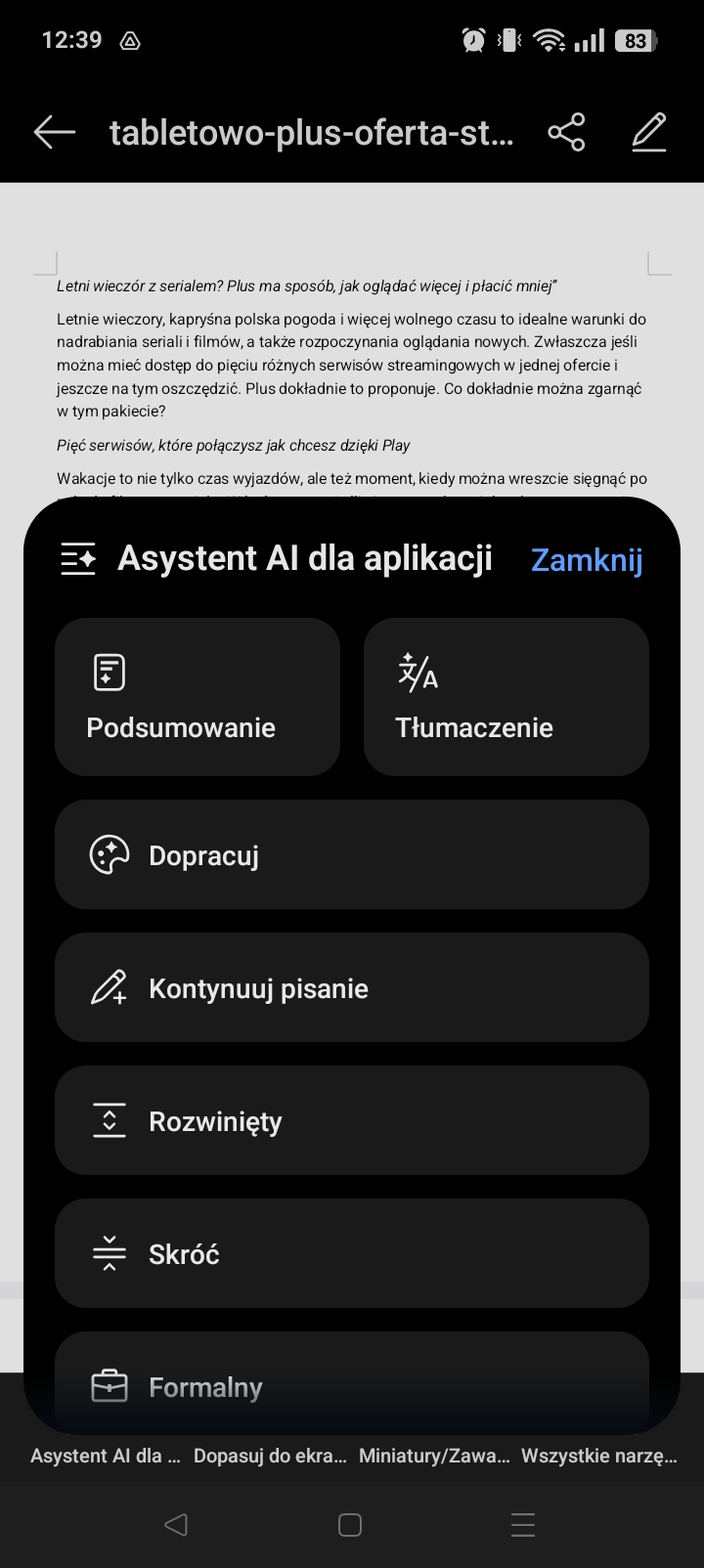Share the document
This screenshot has height=1568, width=704.
pos(566,132)
